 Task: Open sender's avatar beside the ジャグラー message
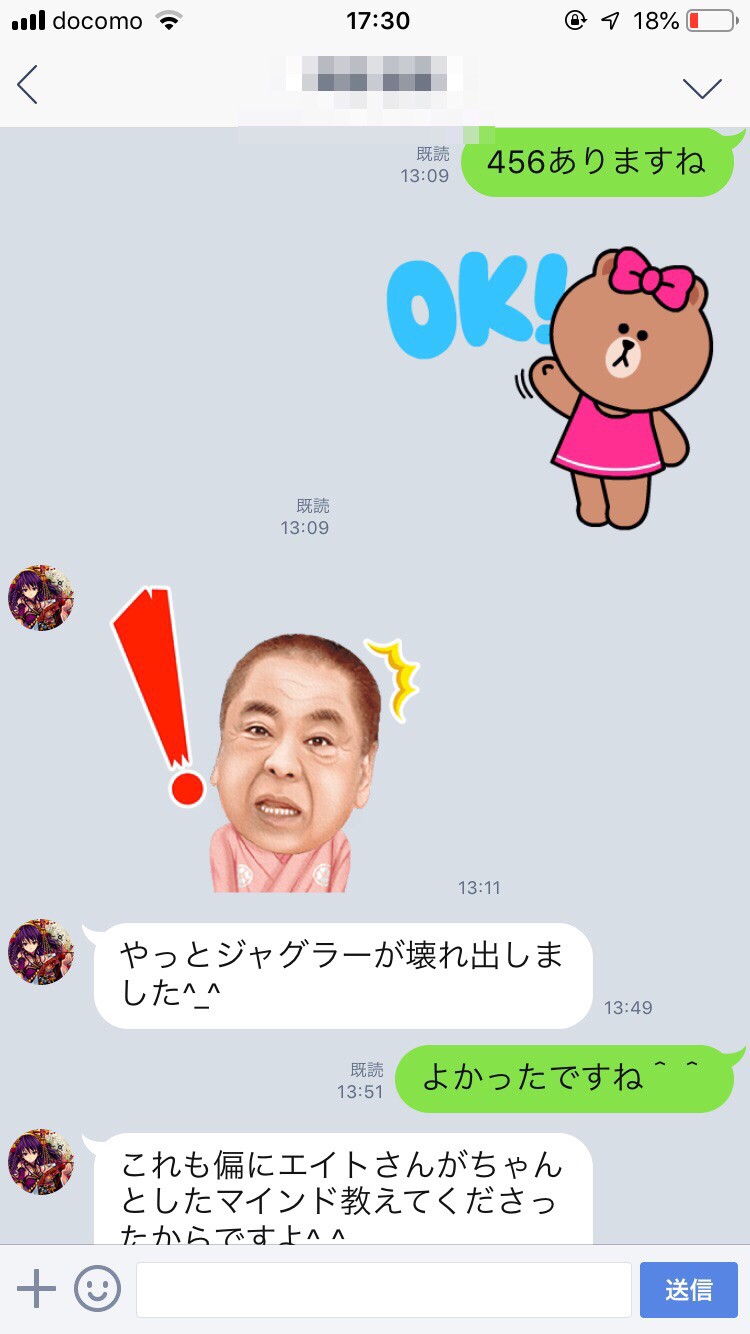pyautogui.click(x=41, y=952)
